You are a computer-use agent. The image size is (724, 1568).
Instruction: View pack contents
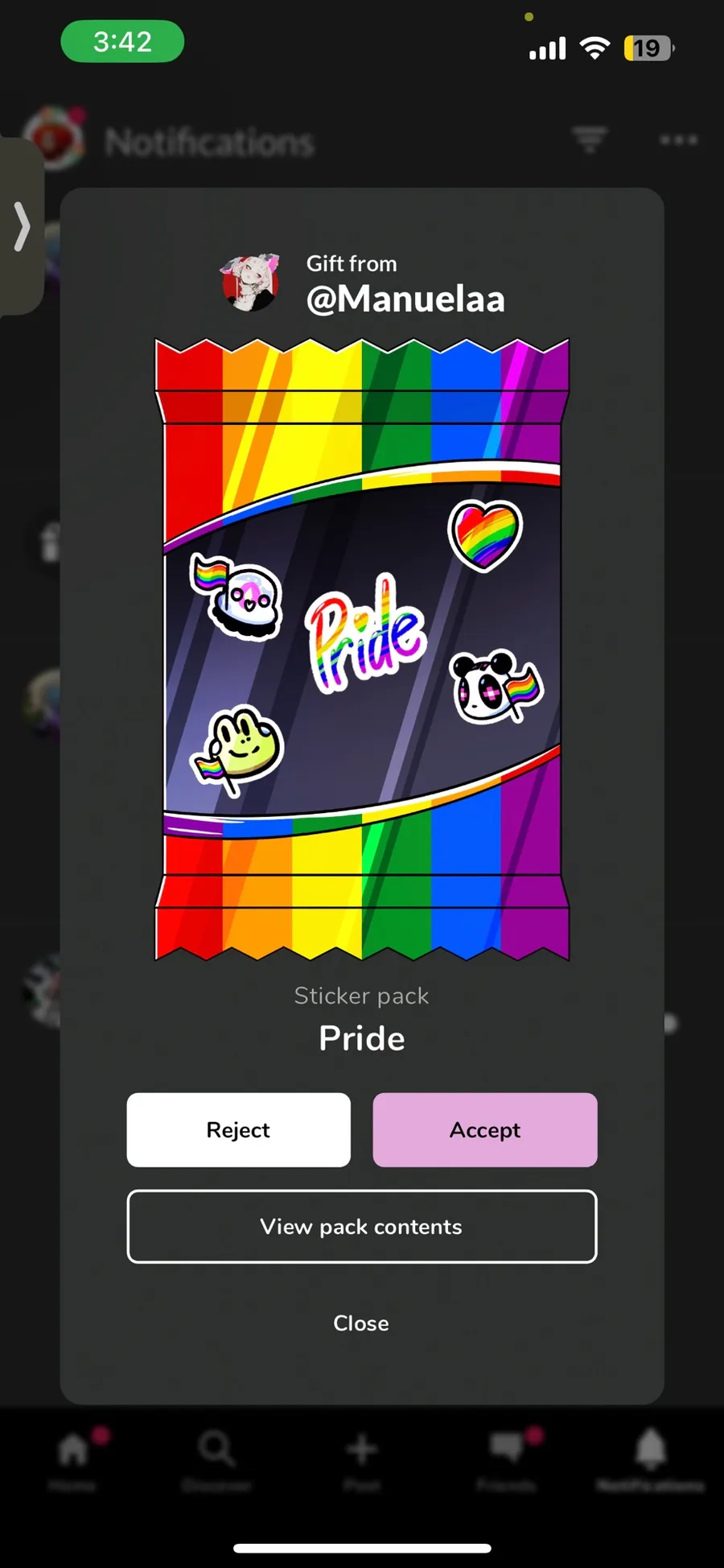tap(361, 1226)
